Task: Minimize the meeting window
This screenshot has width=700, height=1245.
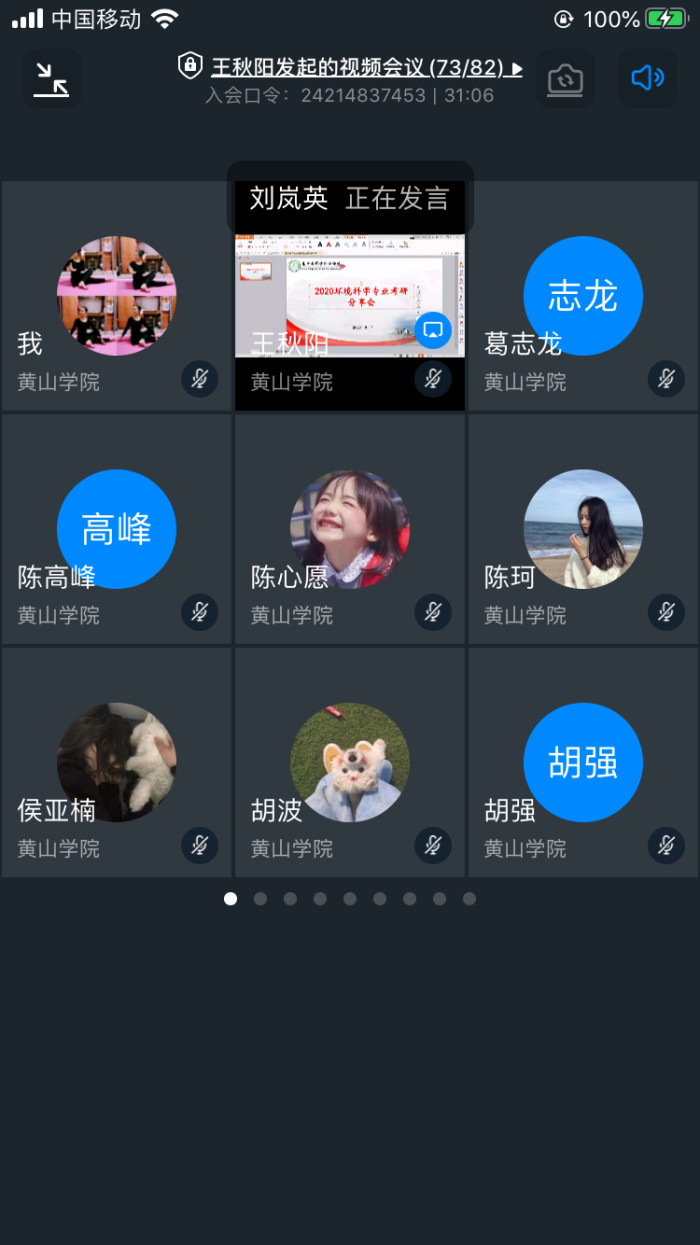Action: click(x=52, y=79)
